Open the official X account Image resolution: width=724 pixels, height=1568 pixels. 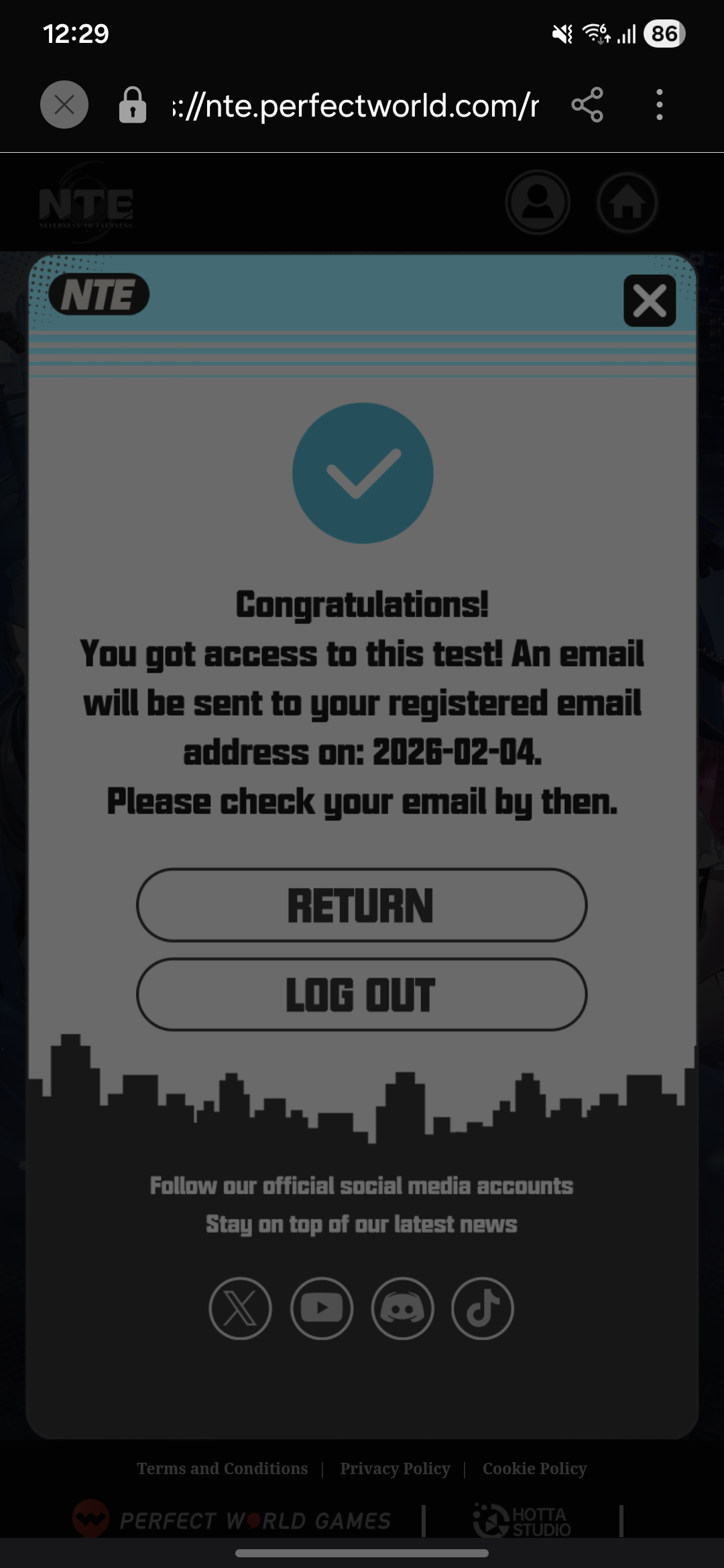[x=240, y=1308]
